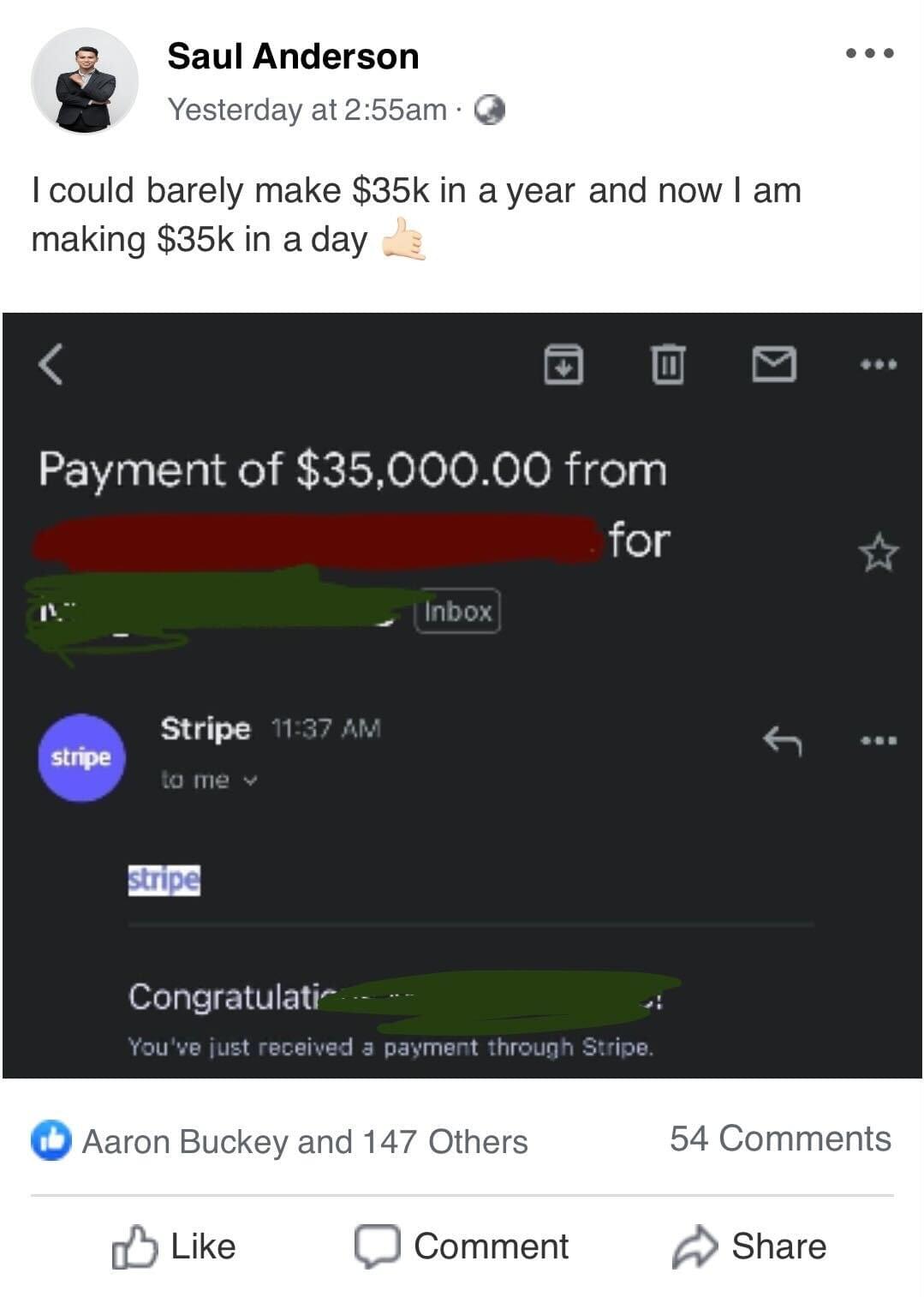Image resolution: width=924 pixels, height=1297 pixels.
Task: Open the 54 Comments list
Action: [x=779, y=1139]
